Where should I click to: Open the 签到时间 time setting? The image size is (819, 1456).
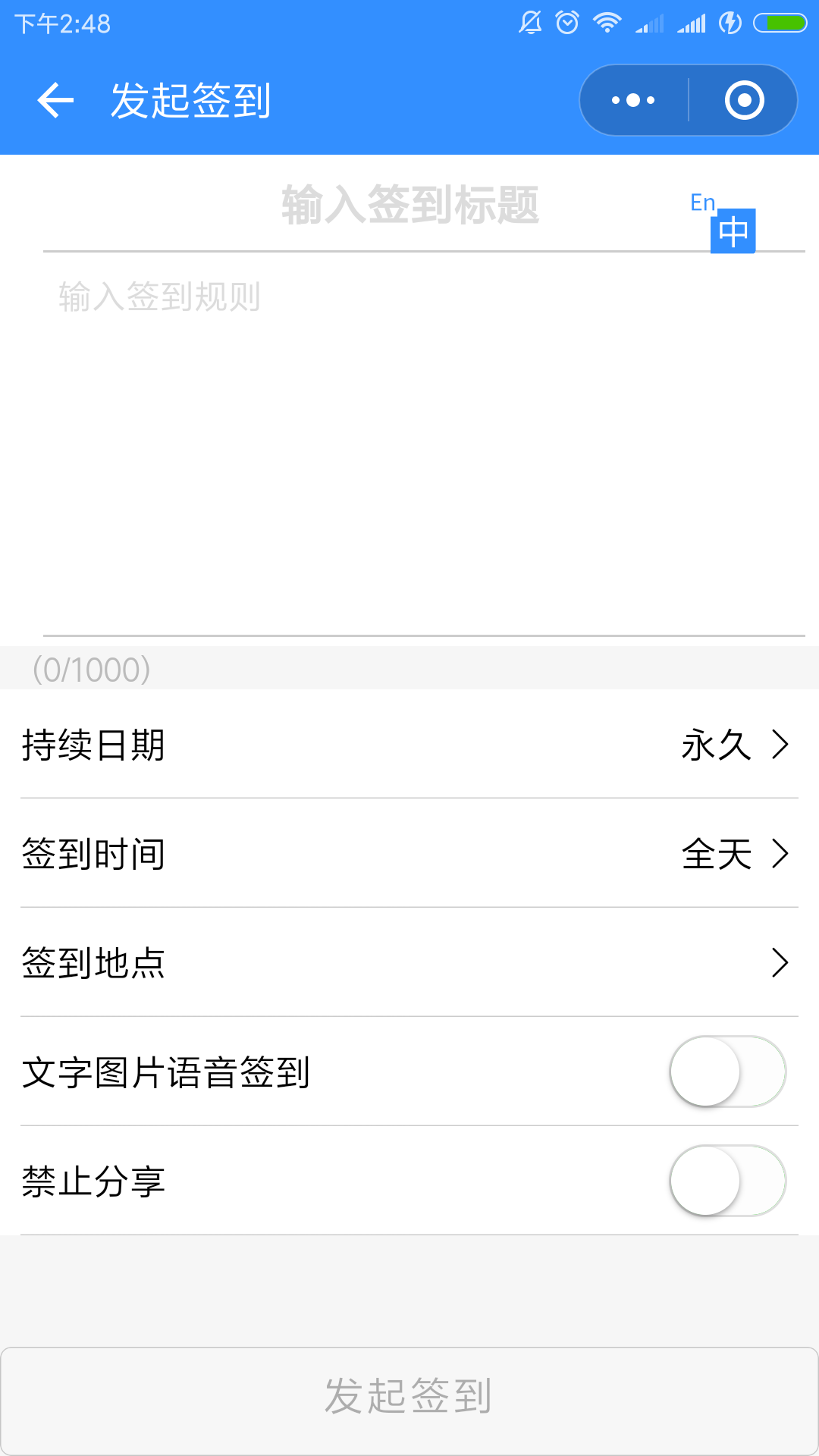[409, 853]
